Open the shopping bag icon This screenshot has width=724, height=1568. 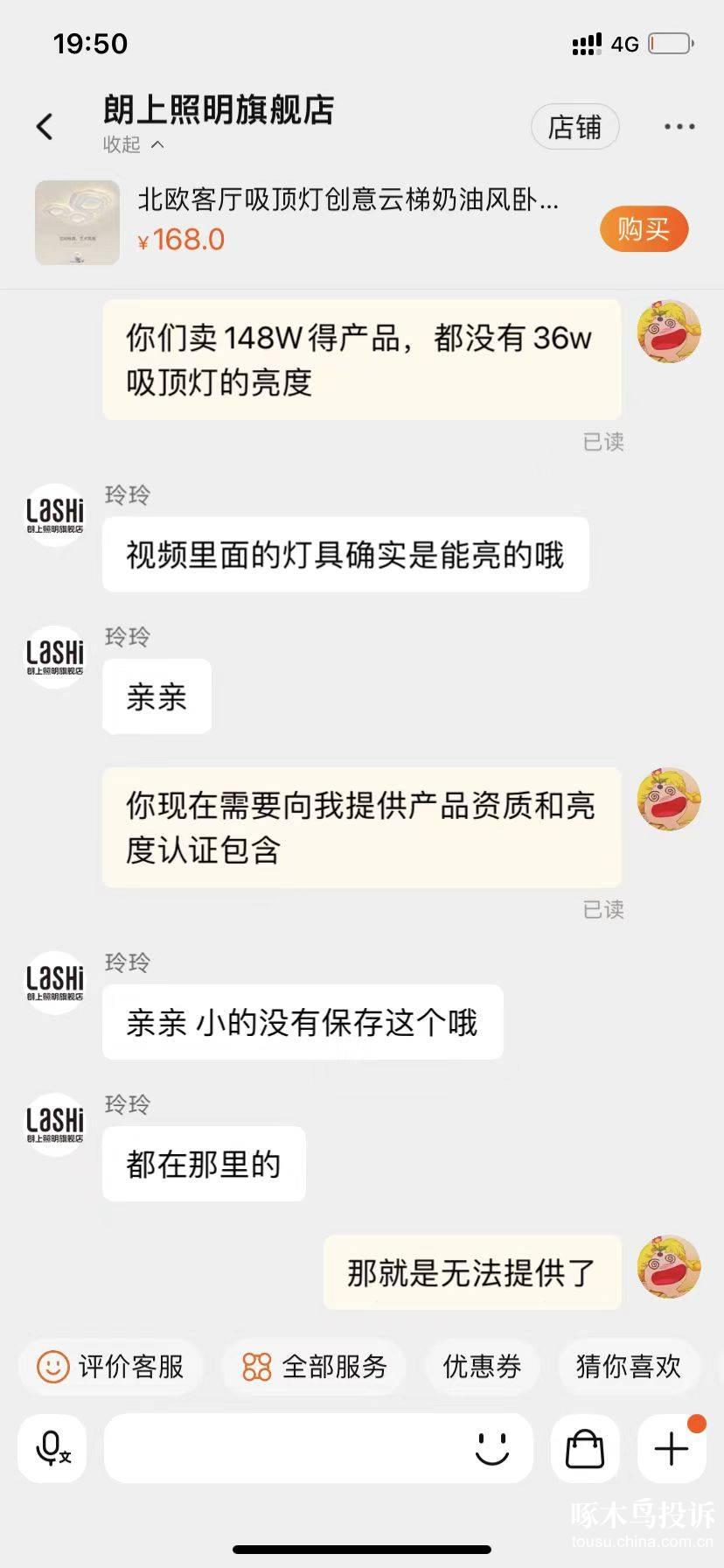[585, 1449]
